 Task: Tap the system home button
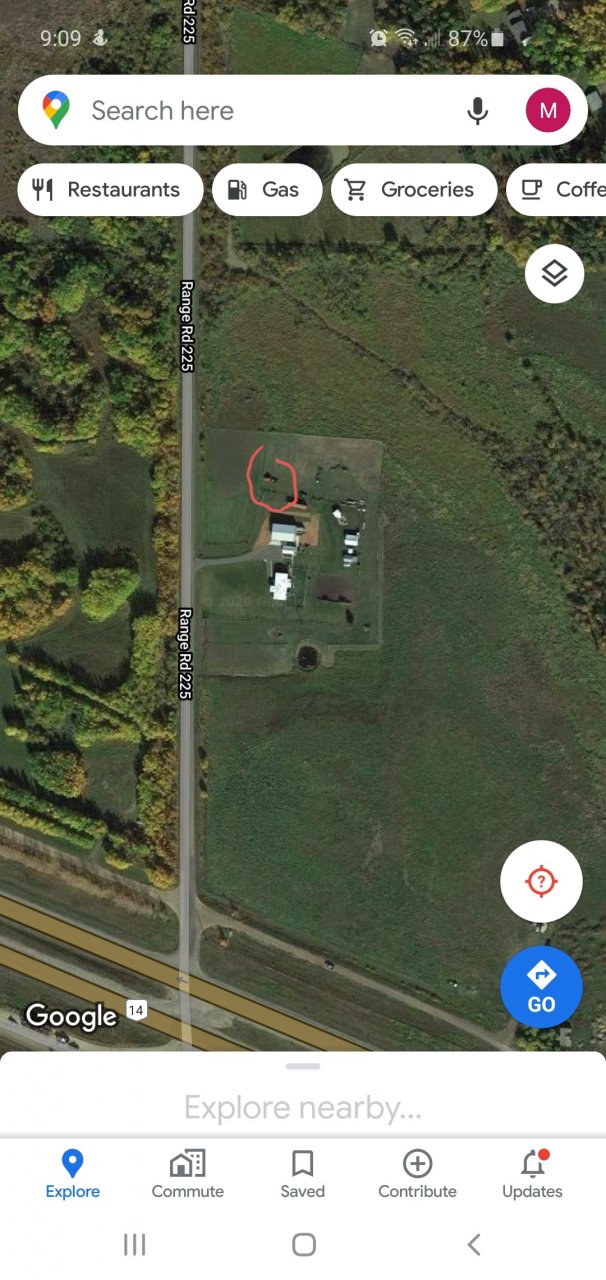coord(304,1244)
